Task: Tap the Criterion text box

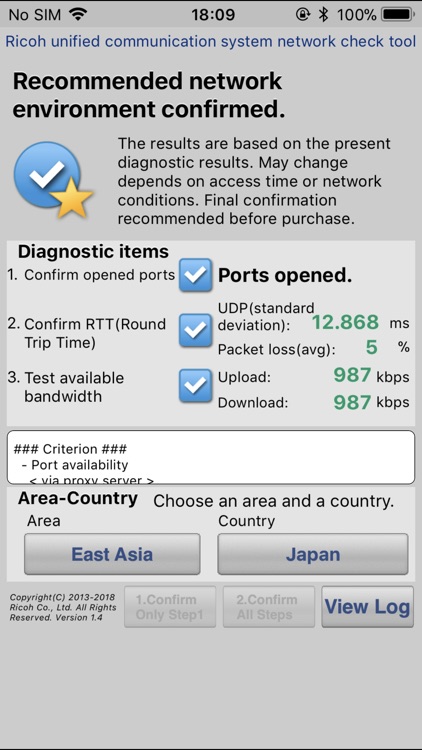Action: point(211,457)
